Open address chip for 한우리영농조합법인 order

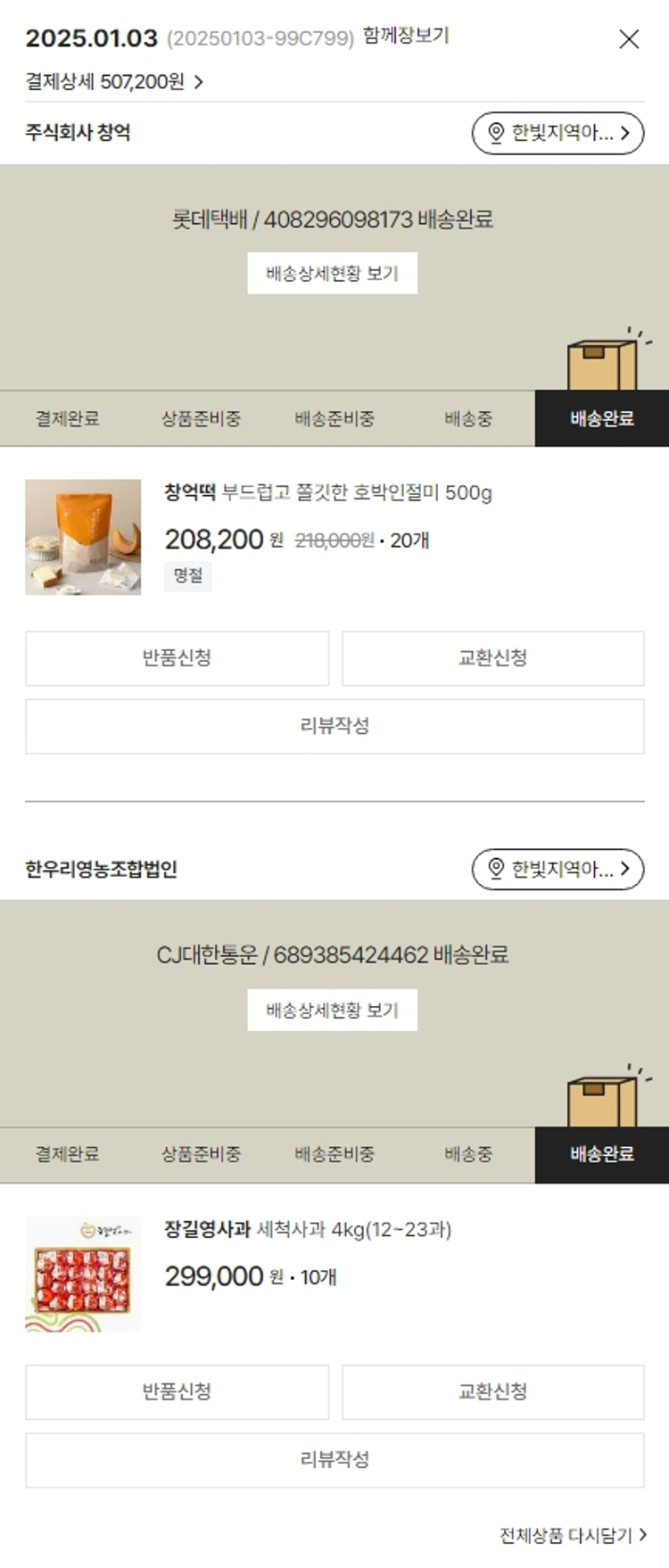point(557,869)
